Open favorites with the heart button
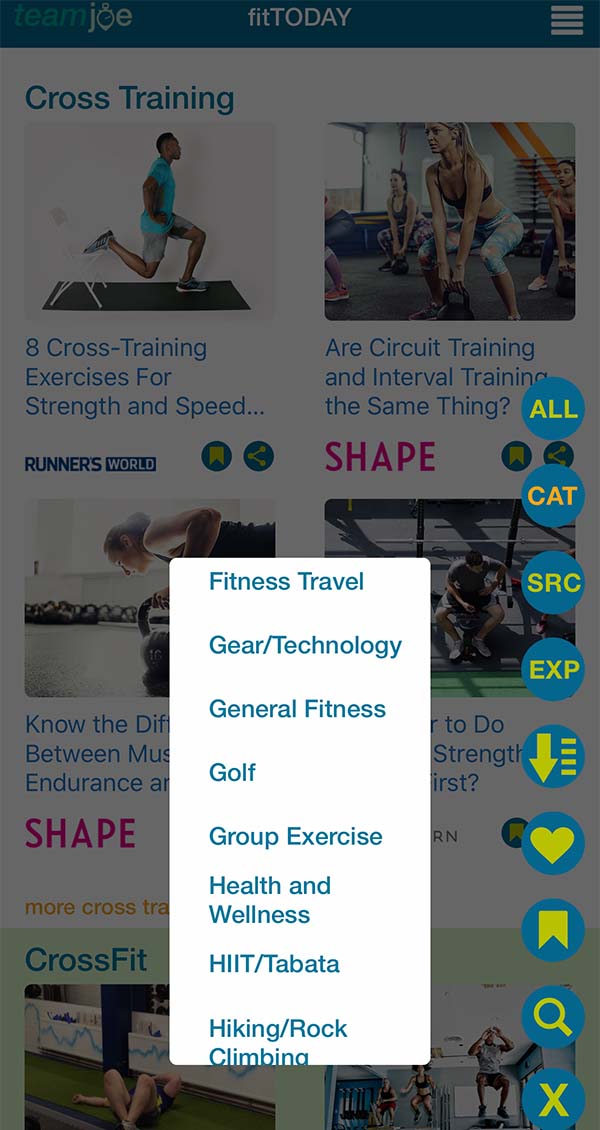 point(553,845)
